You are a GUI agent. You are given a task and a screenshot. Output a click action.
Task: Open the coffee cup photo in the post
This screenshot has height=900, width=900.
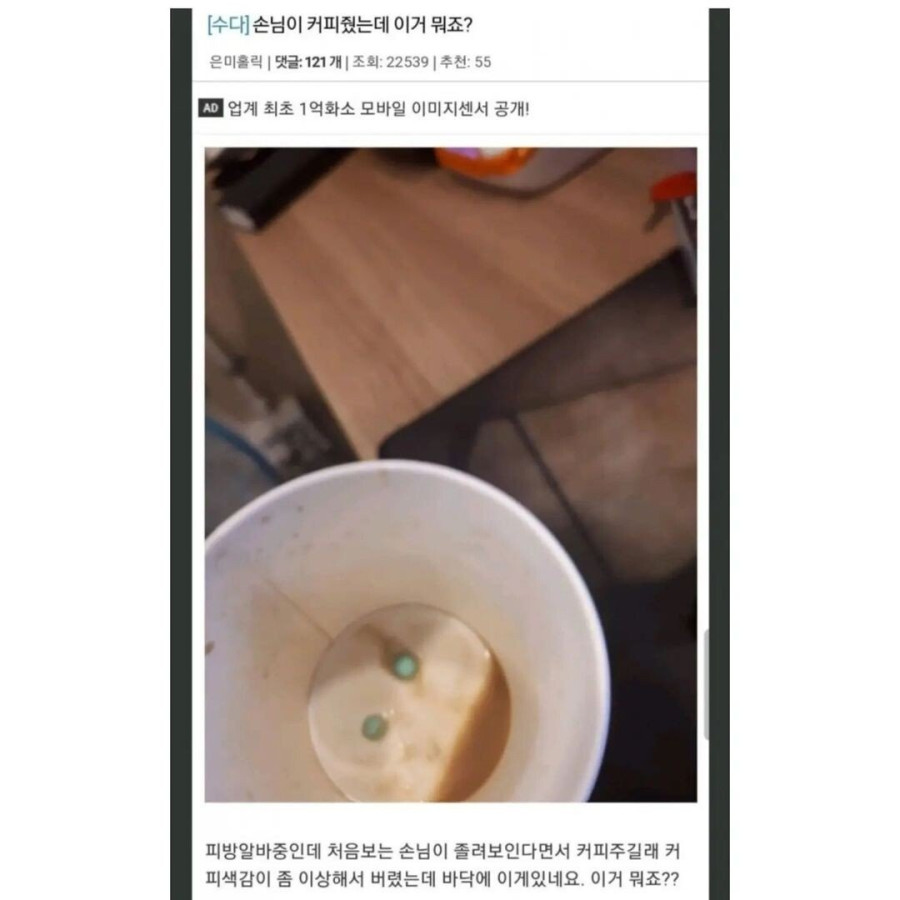pyautogui.click(x=450, y=475)
